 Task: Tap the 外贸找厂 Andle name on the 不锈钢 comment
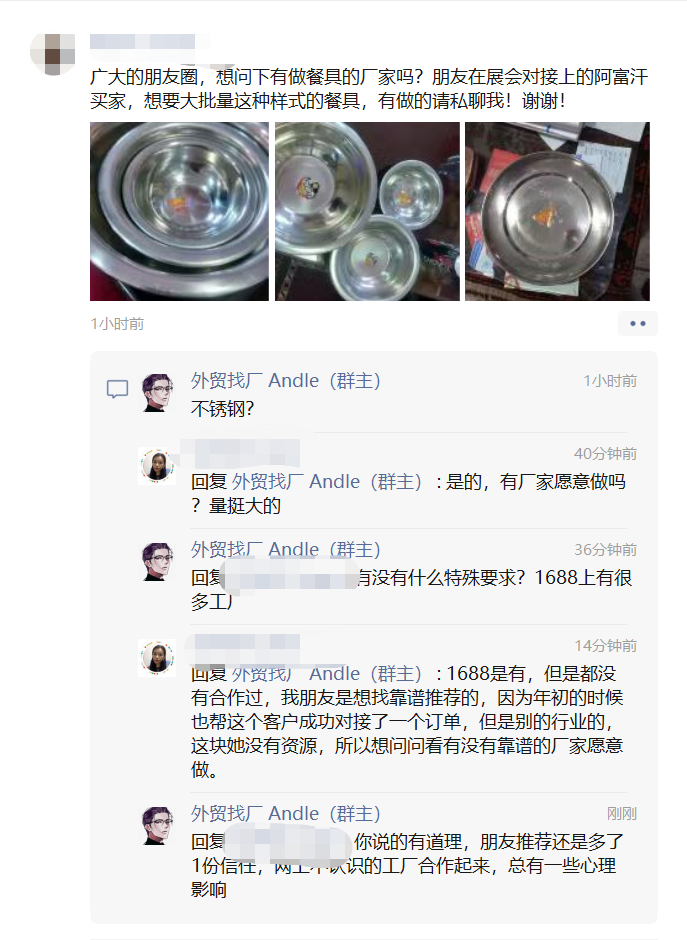pyautogui.click(x=286, y=381)
